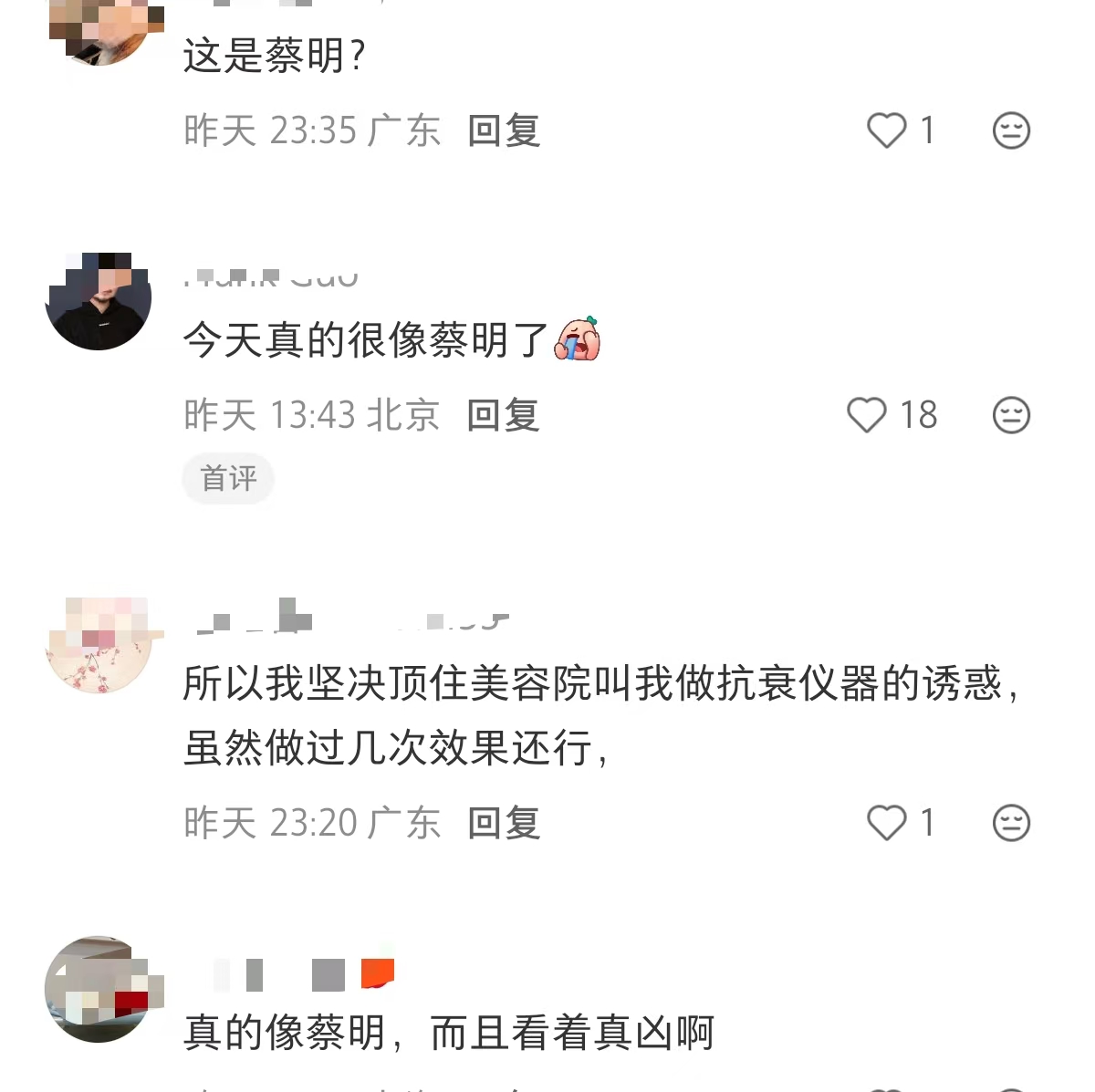
Task: Open avatar of 美容院 comment author
Action: [x=99, y=646]
